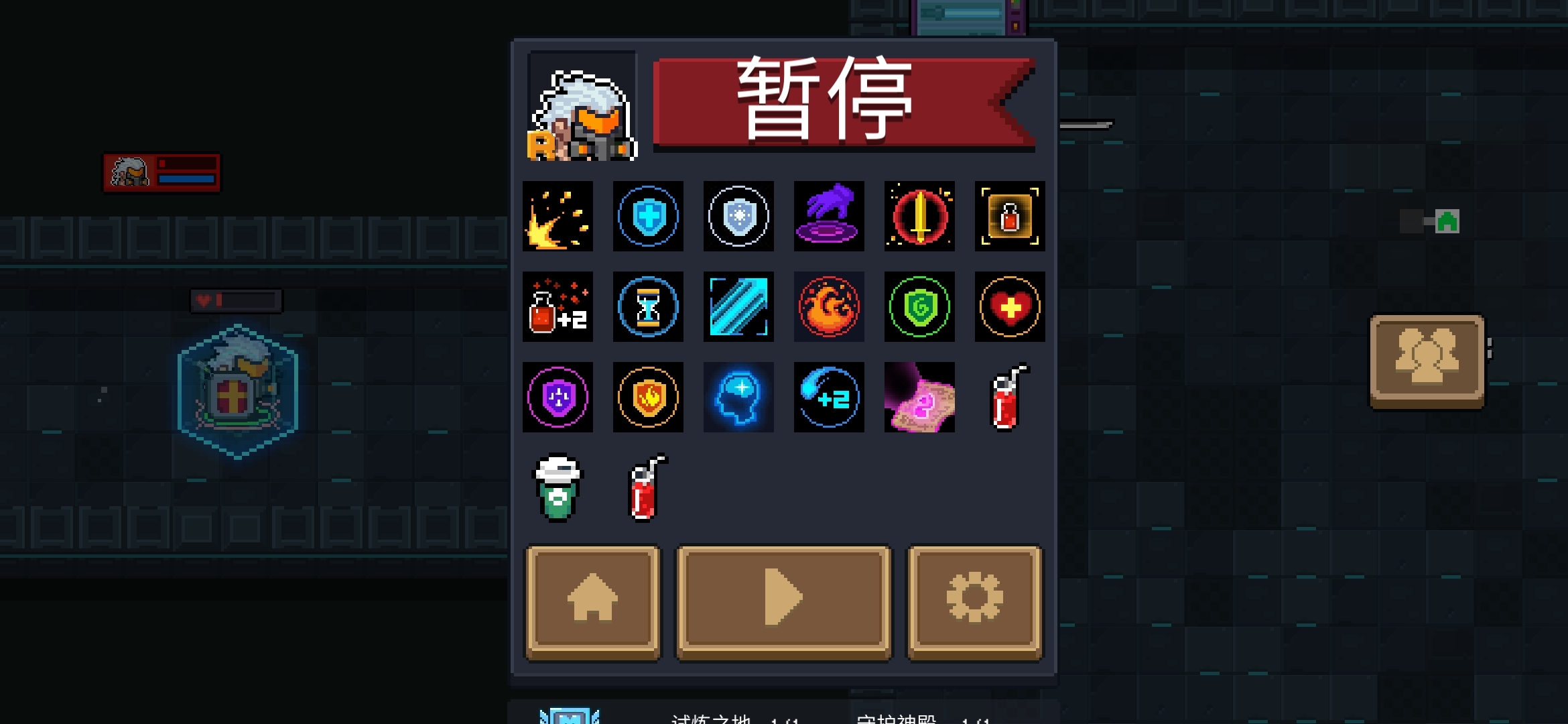The height and width of the screenshot is (724, 1568).
Task: Open the settings gear
Action: [x=974, y=600]
